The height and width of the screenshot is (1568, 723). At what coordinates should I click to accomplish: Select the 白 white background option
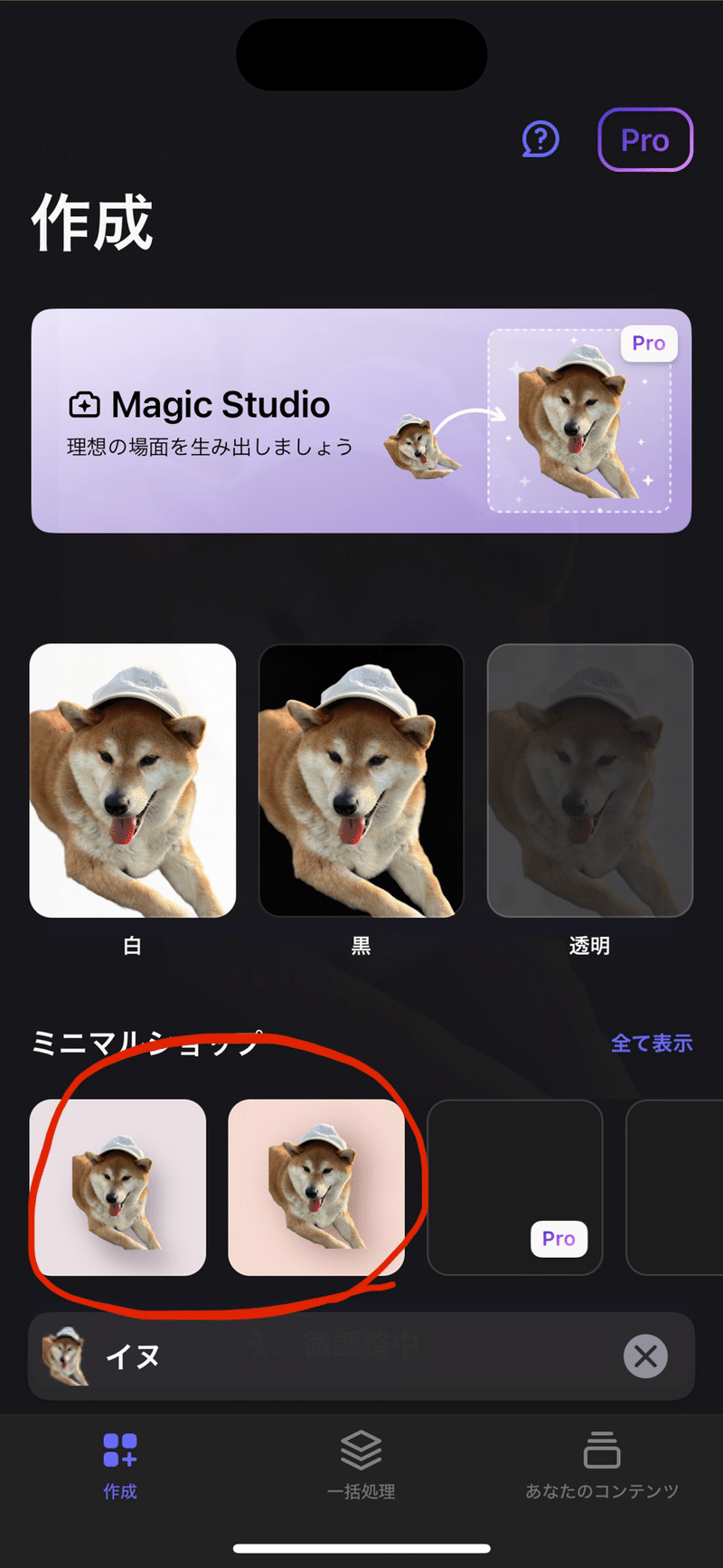coord(133,780)
